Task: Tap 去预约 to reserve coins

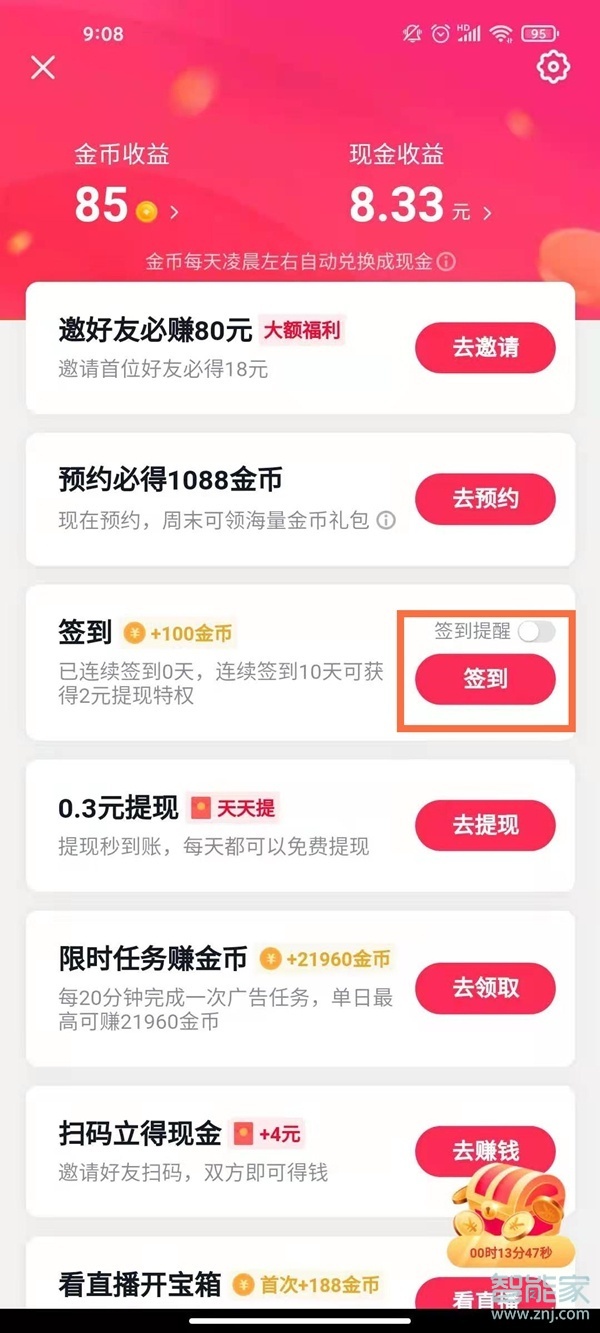Action: [485, 498]
